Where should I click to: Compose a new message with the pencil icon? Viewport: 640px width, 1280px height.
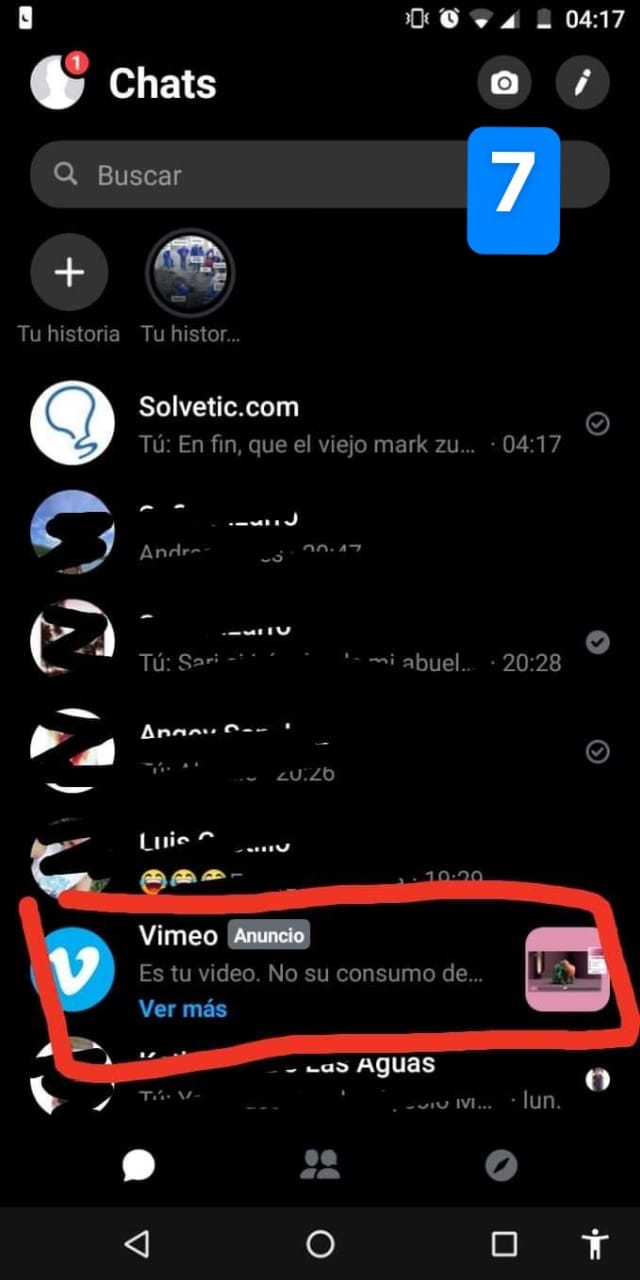pyautogui.click(x=582, y=83)
